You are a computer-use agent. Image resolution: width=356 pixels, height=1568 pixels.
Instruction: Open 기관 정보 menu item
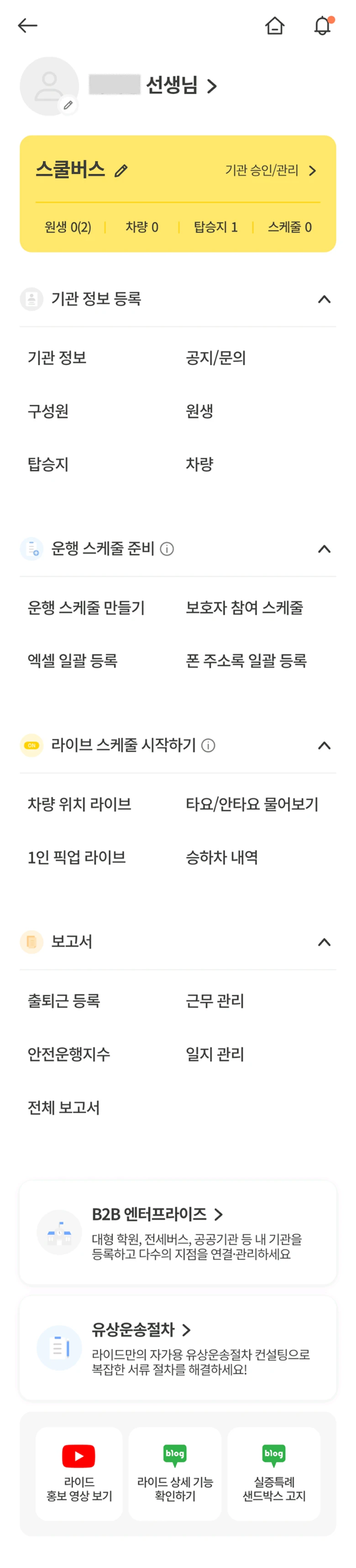[x=57, y=357]
